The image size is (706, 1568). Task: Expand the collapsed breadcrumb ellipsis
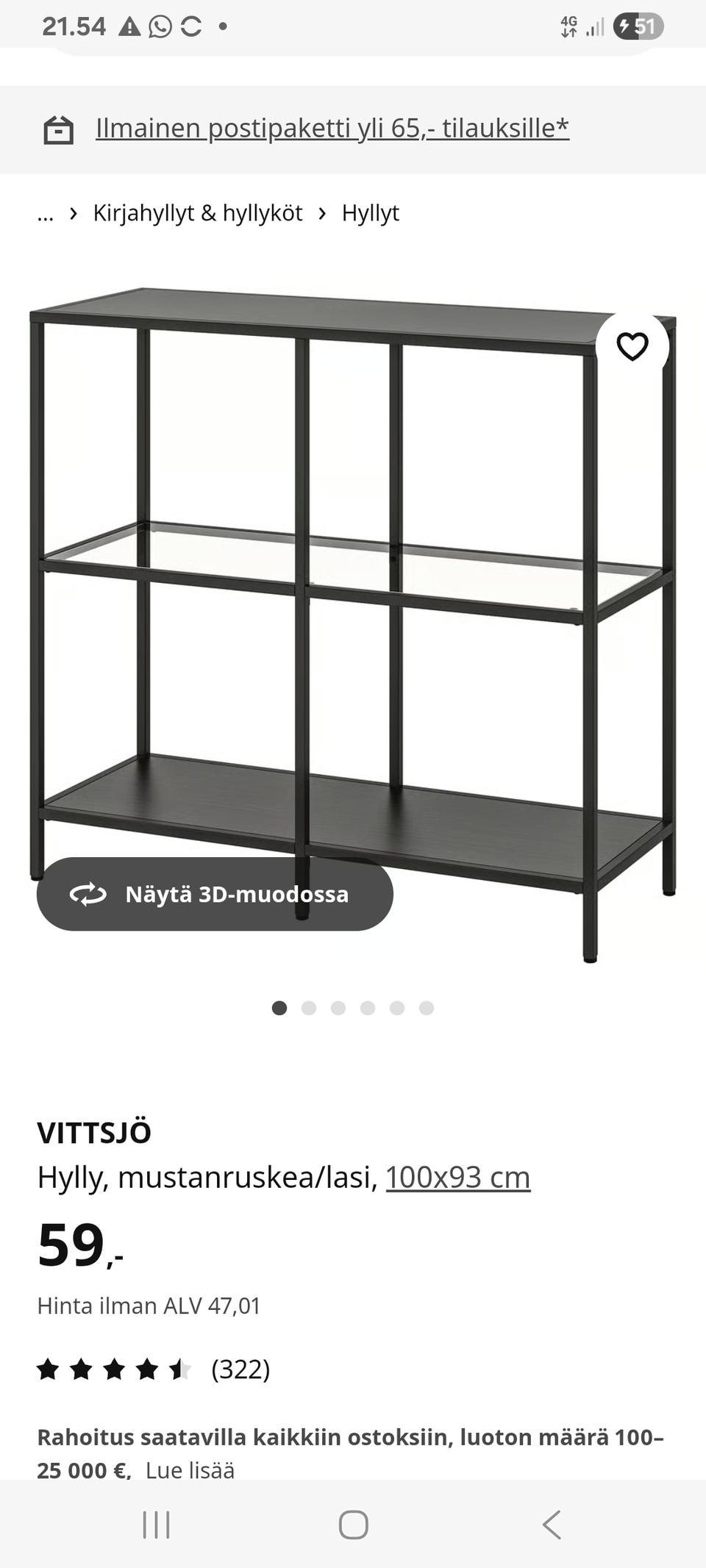[x=46, y=213]
